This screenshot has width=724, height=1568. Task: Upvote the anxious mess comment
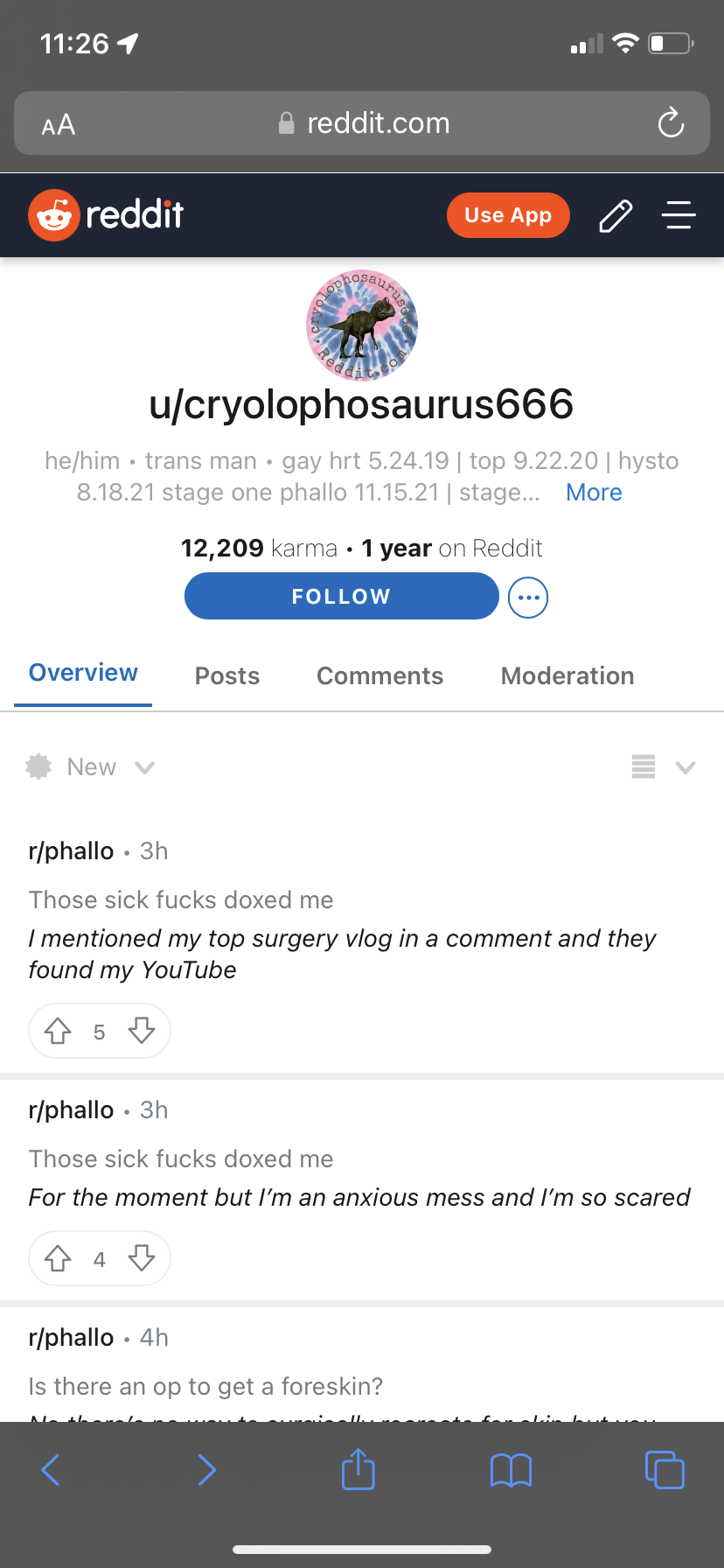pos(58,1259)
